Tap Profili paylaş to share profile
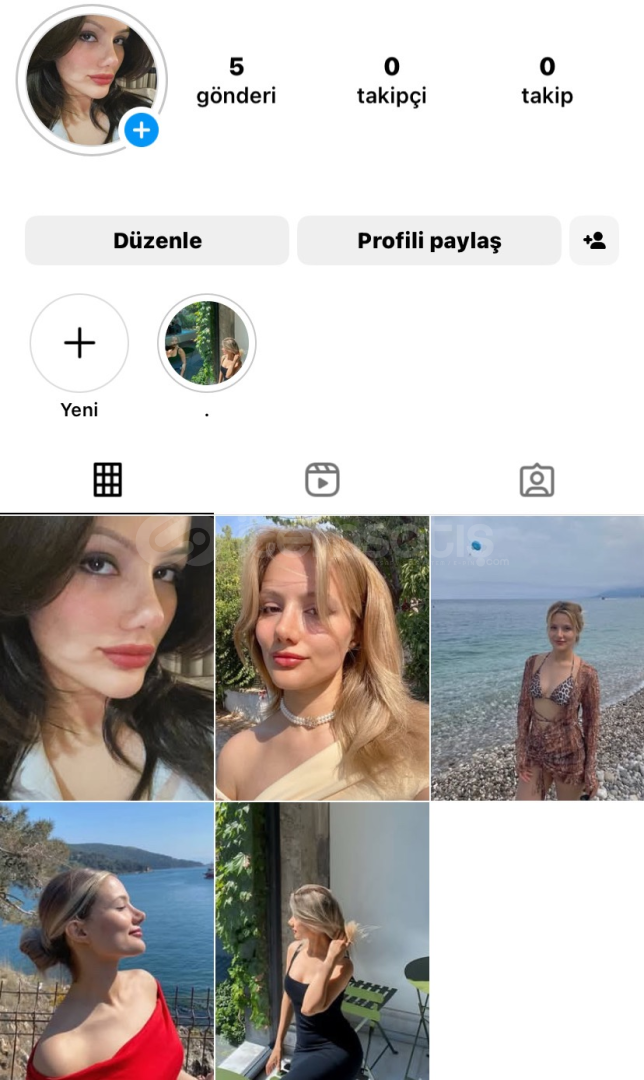Image resolution: width=644 pixels, height=1080 pixels. click(x=429, y=240)
